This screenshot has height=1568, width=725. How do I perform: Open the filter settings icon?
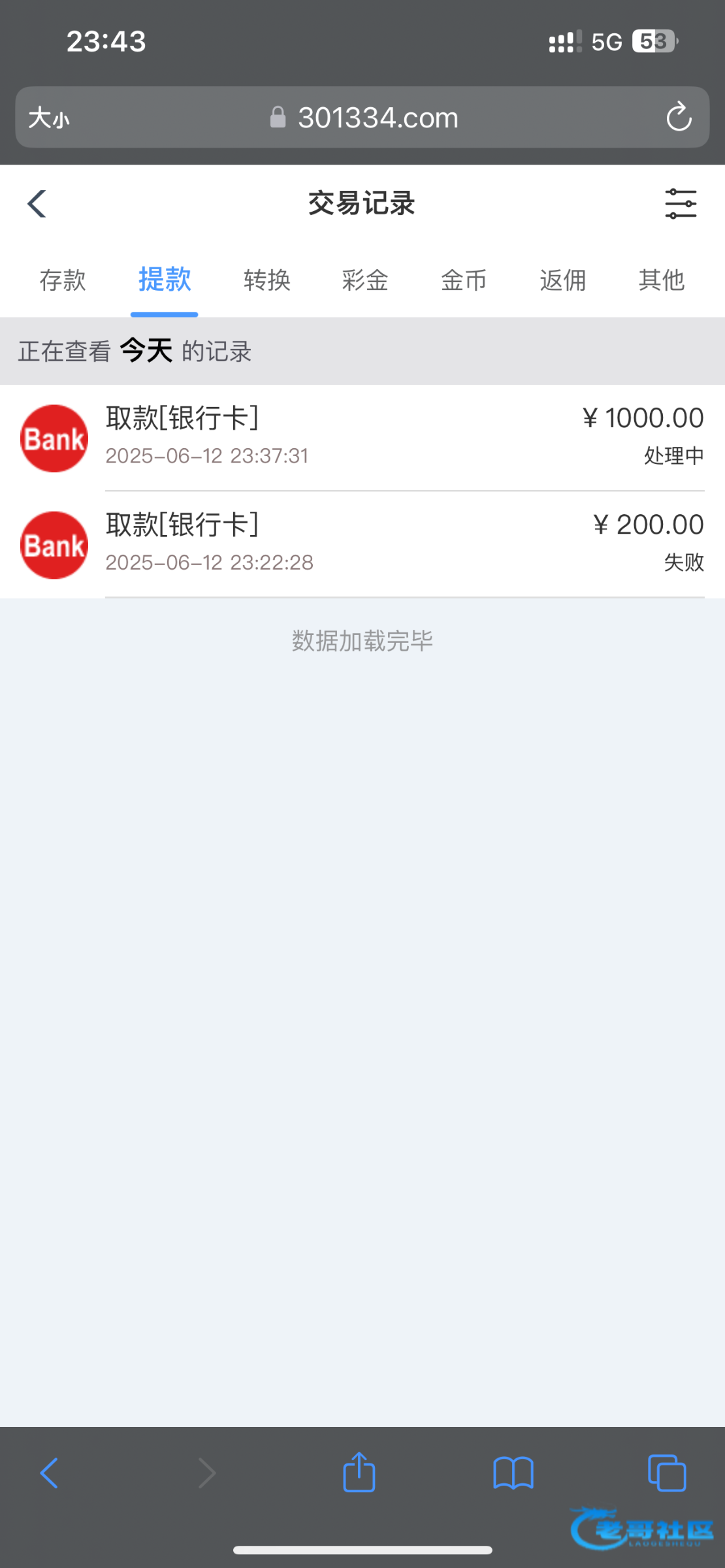tap(681, 203)
